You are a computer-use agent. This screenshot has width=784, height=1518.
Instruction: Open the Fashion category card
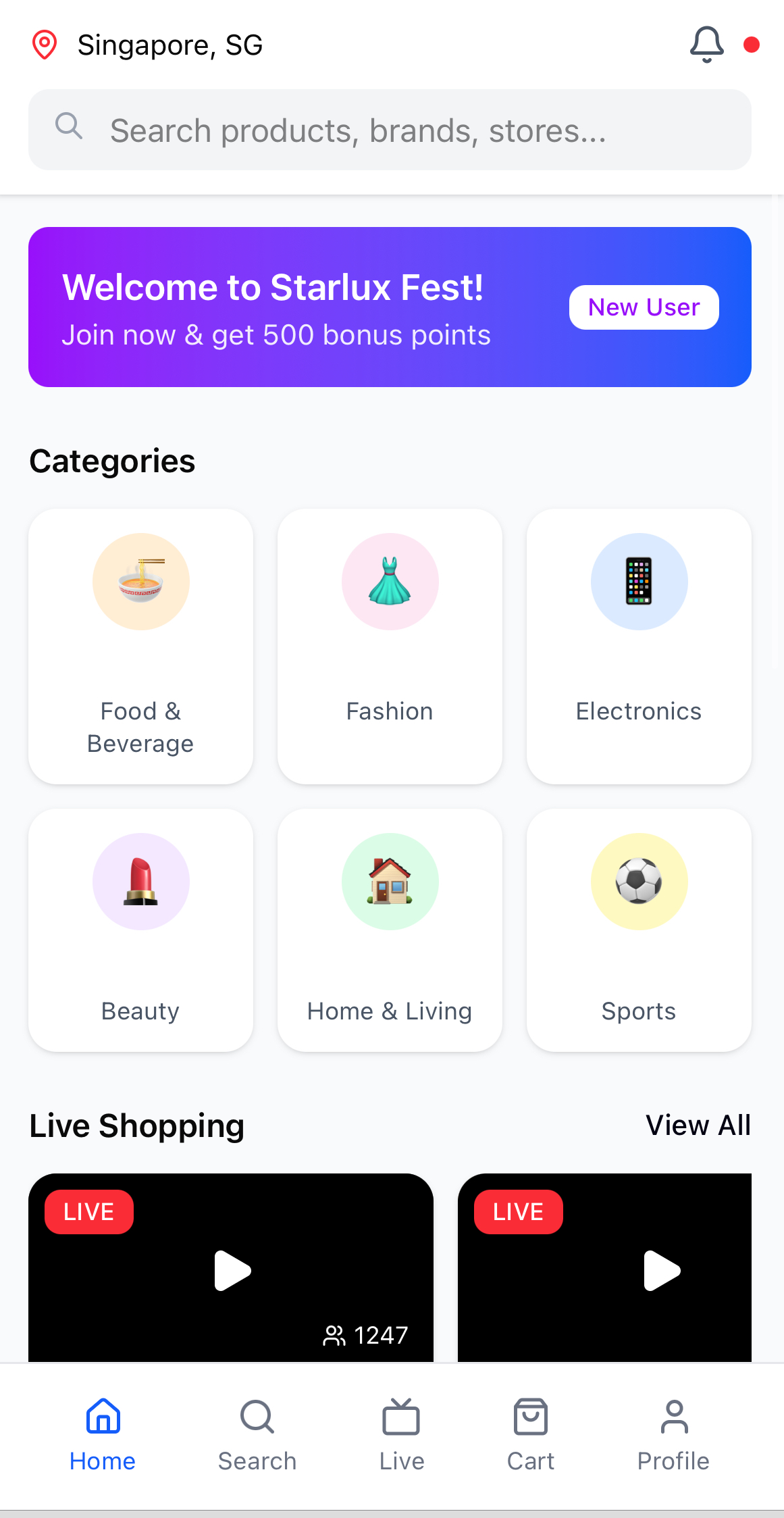[x=390, y=647]
